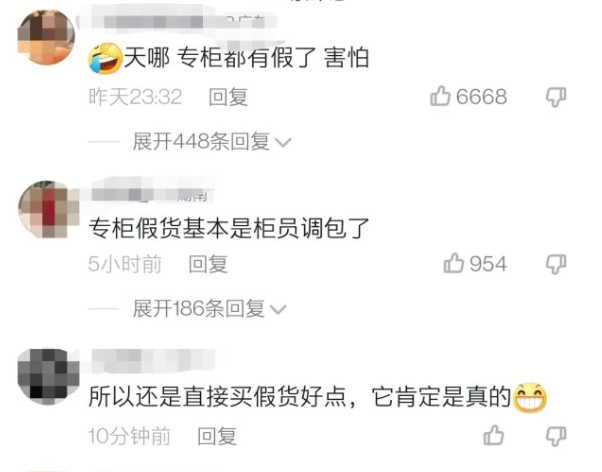602x472 pixels.
Task: Open avatar of 专柜假货基本是柜员调包了 commenter
Action: coord(47,209)
